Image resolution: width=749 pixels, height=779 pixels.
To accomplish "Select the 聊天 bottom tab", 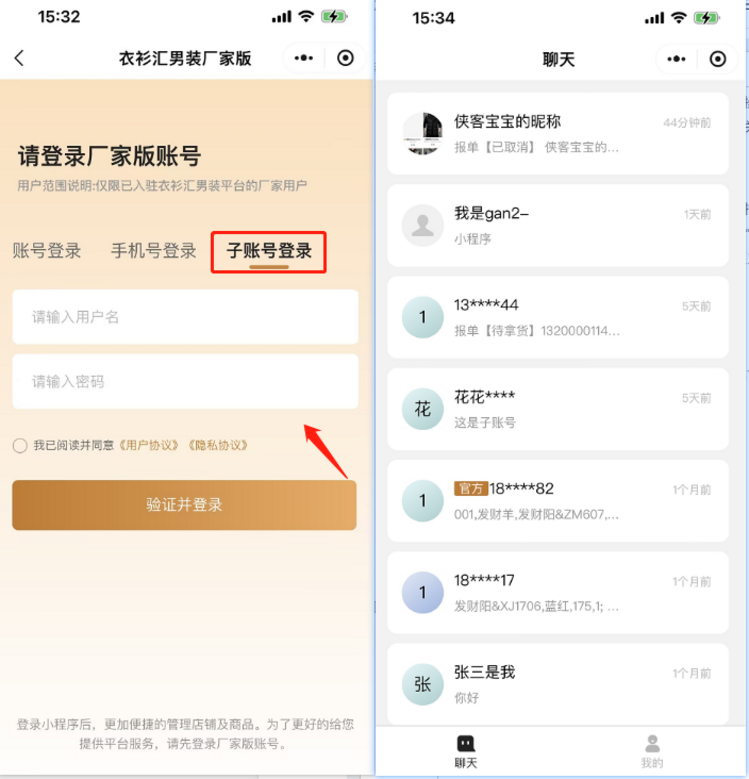I will click(x=466, y=751).
